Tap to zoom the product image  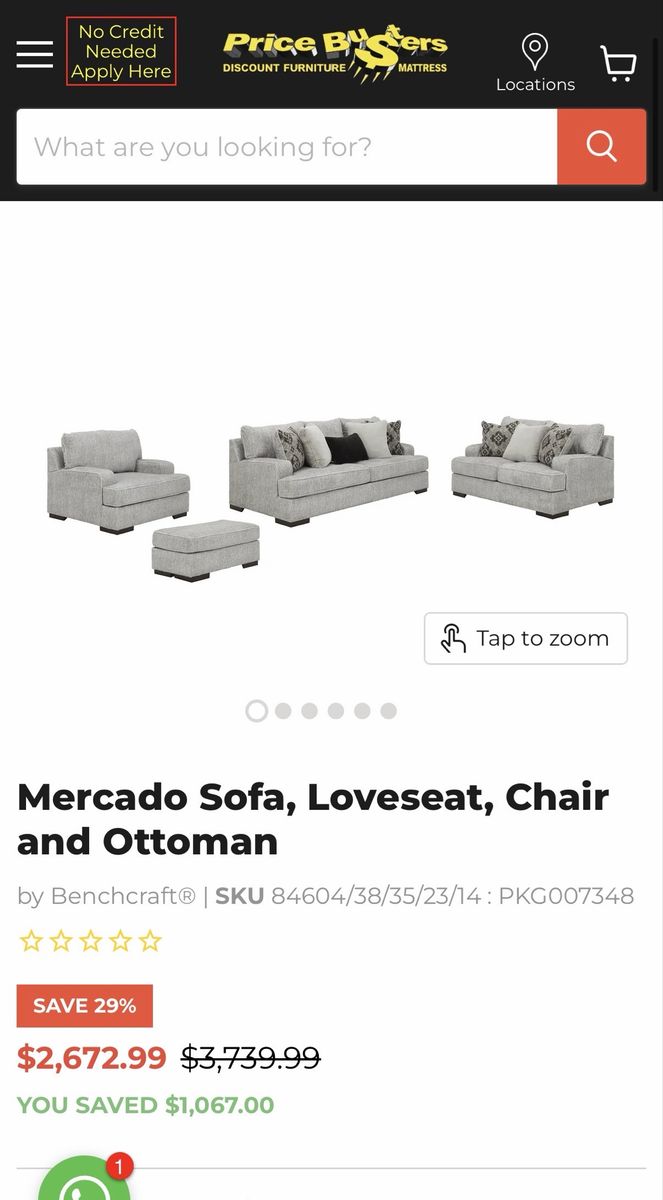pos(526,638)
